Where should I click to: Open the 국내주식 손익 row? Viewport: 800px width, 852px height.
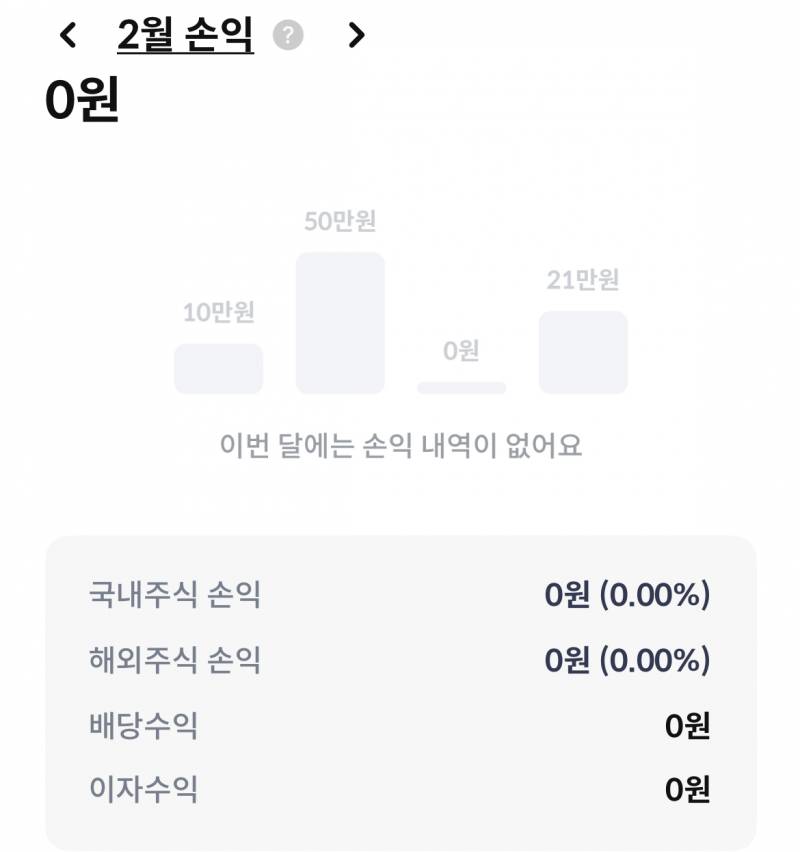(x=400, y=595)
